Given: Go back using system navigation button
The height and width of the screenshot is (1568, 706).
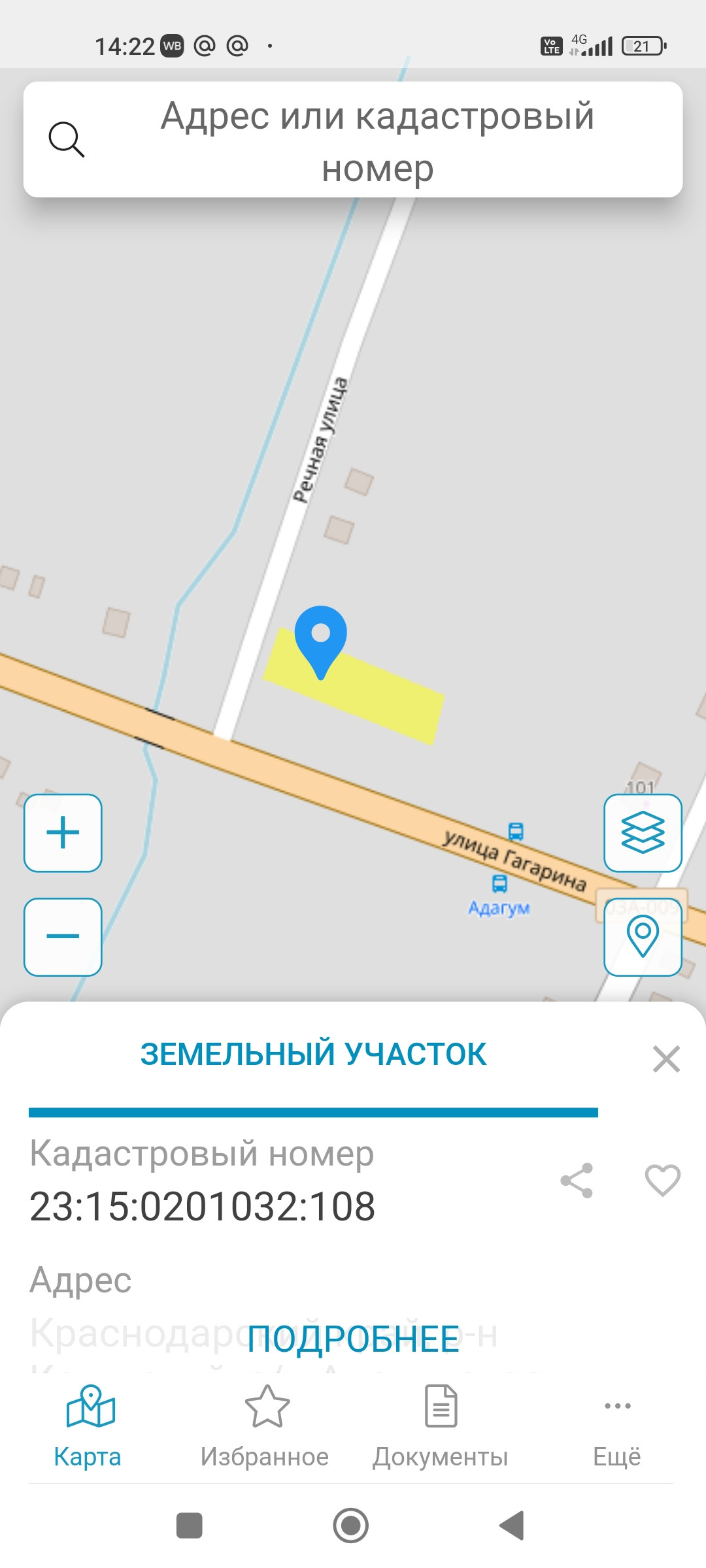Looking at the screenshot, I should 512,1526.
